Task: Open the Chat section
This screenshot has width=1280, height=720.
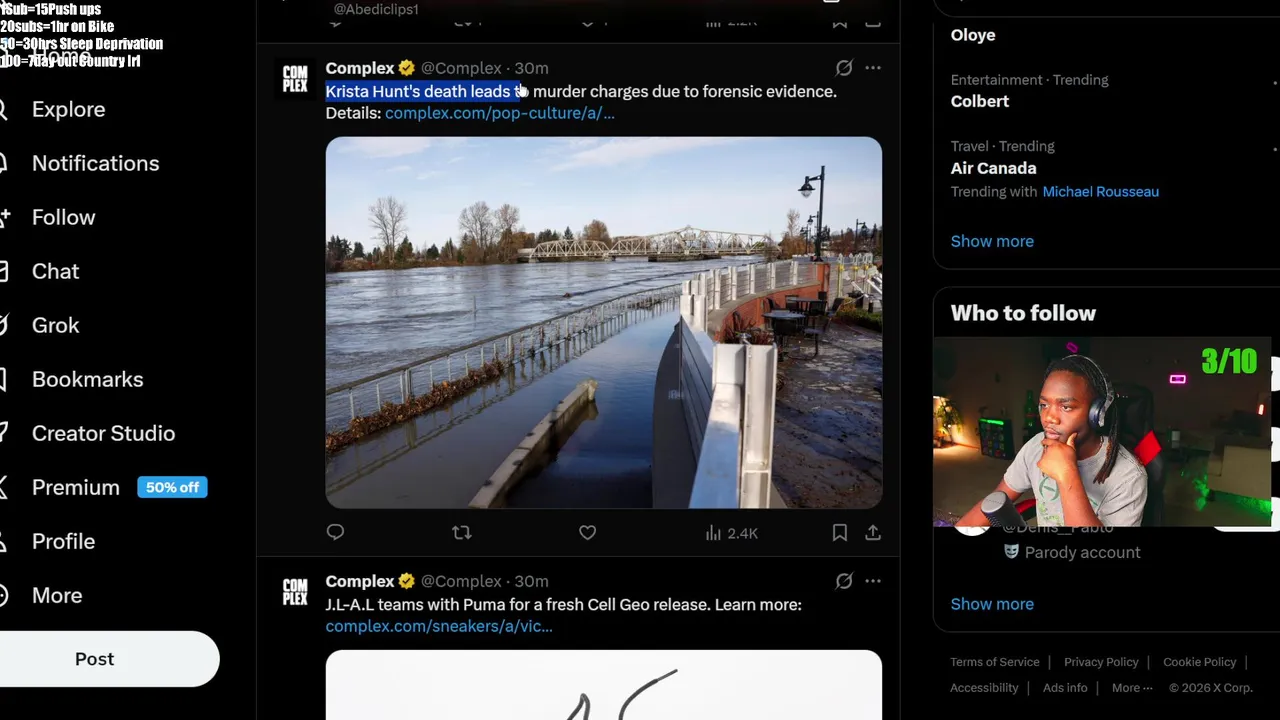Action: pos(55,271)
